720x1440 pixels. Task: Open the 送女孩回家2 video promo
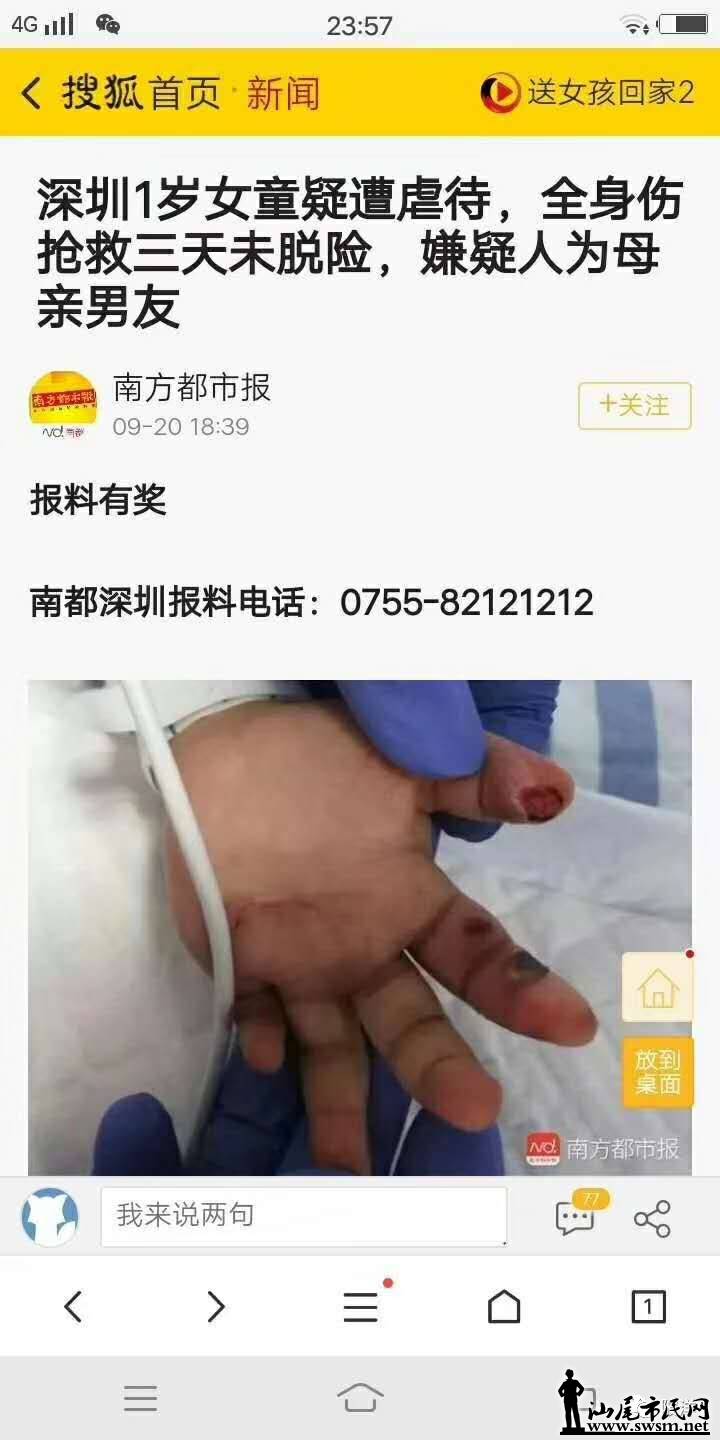point(588,93)
